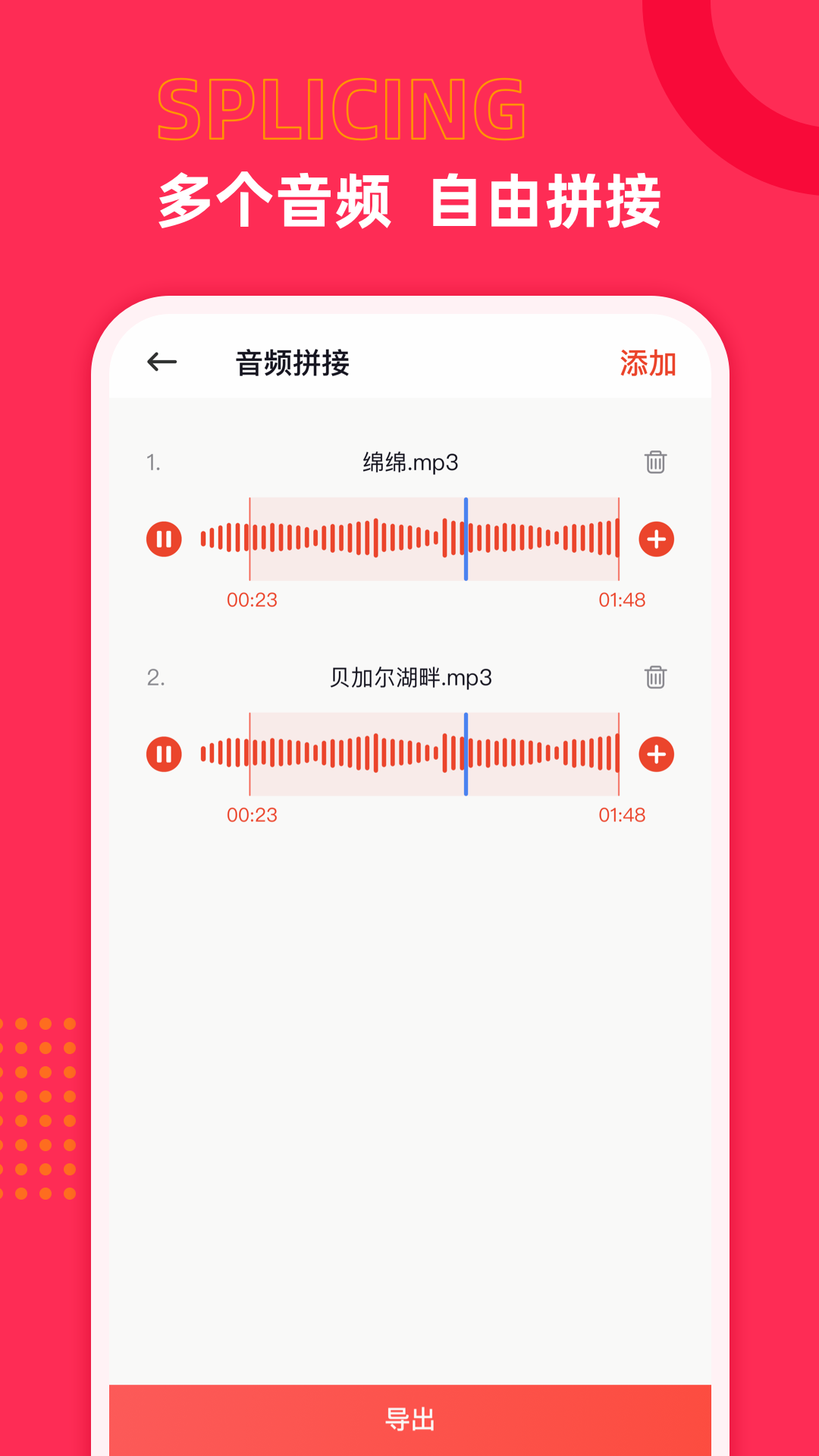Click the 音频拼接 title text

tap(295, 364)
